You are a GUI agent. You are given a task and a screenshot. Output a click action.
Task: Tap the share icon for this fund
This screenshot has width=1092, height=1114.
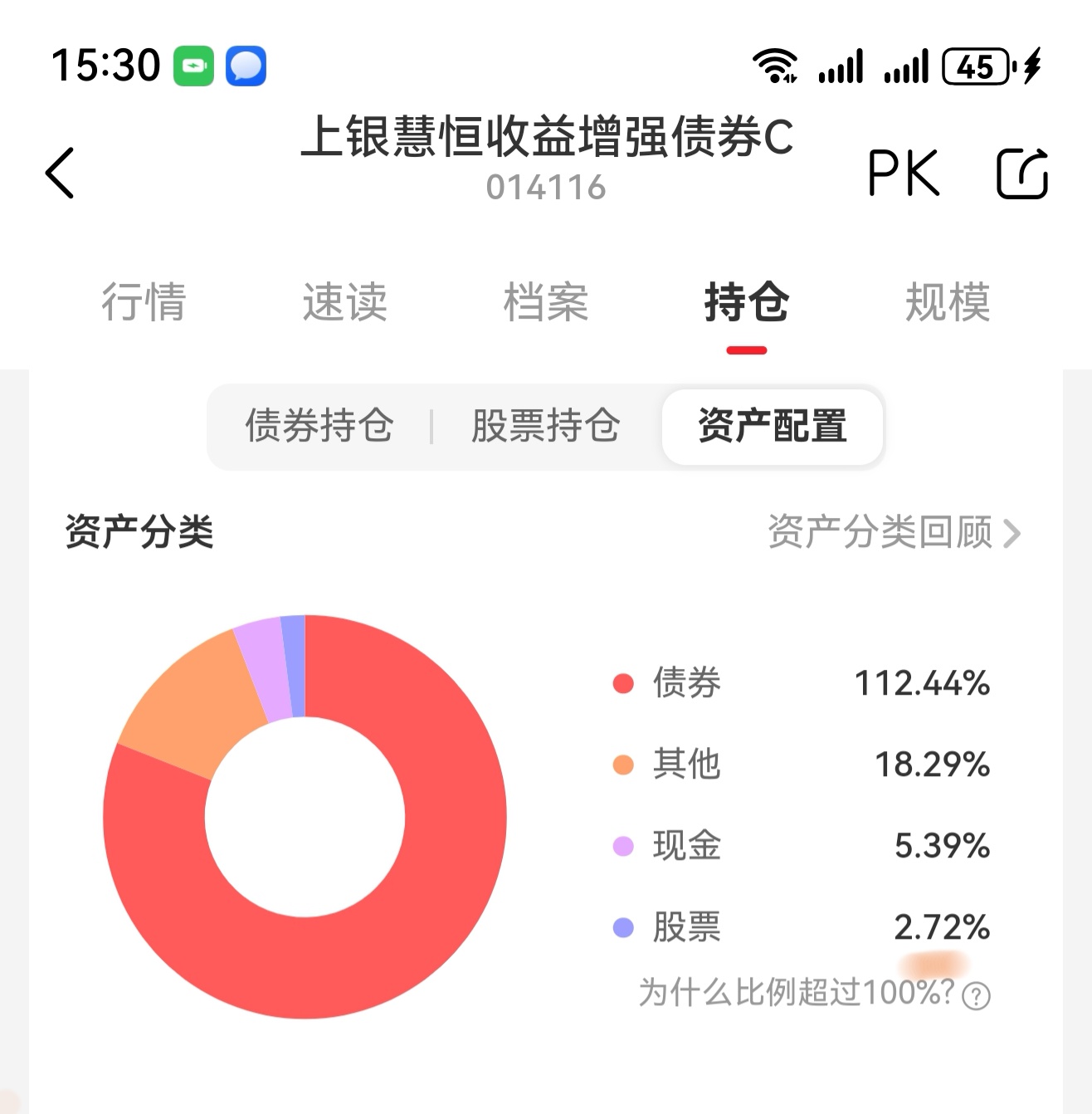(1022, 172)
